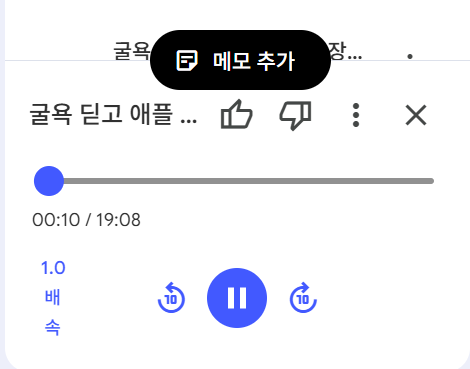
Task: Open the three-dot overflow menu
Action: coord(356,115)
